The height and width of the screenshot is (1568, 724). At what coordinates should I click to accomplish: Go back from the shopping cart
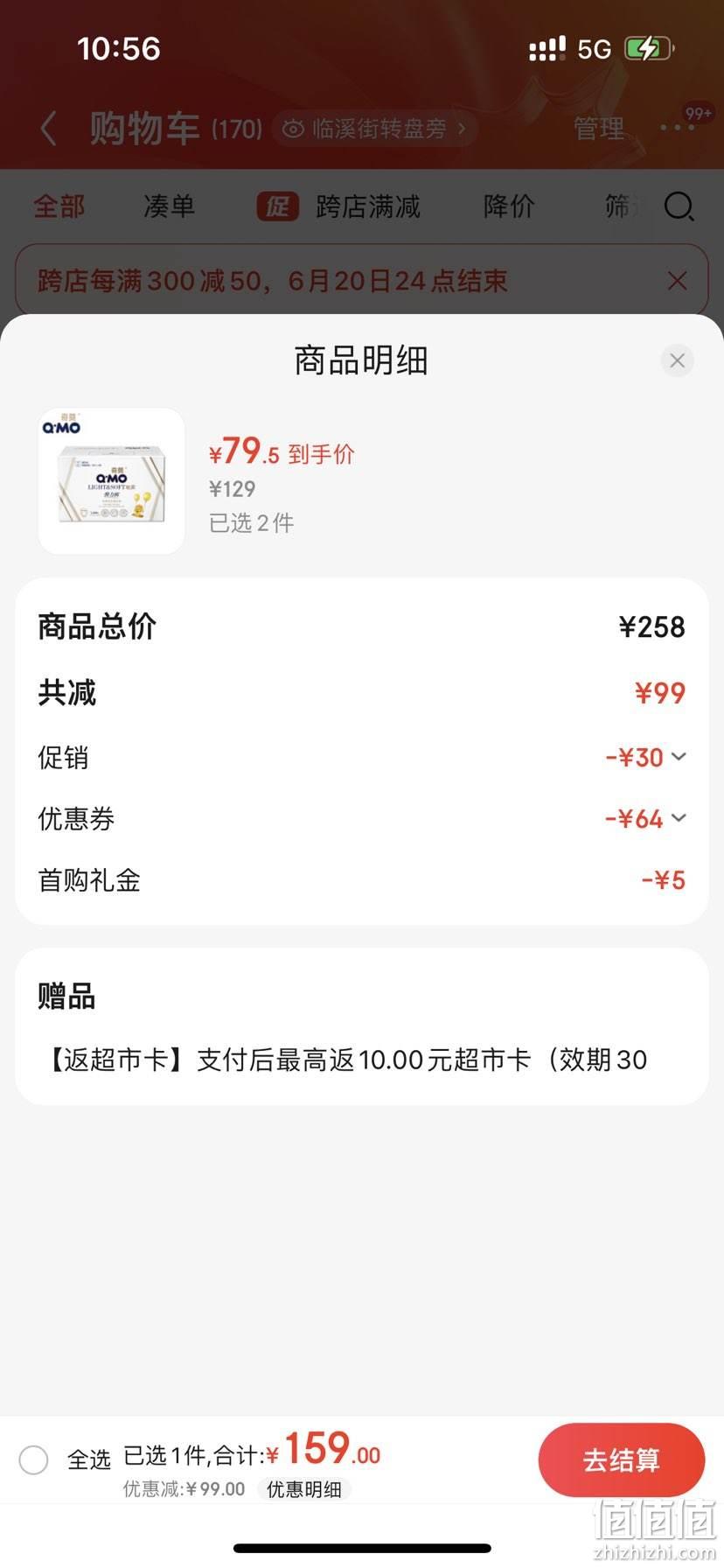pyautogui.click(x=49, y=129)
